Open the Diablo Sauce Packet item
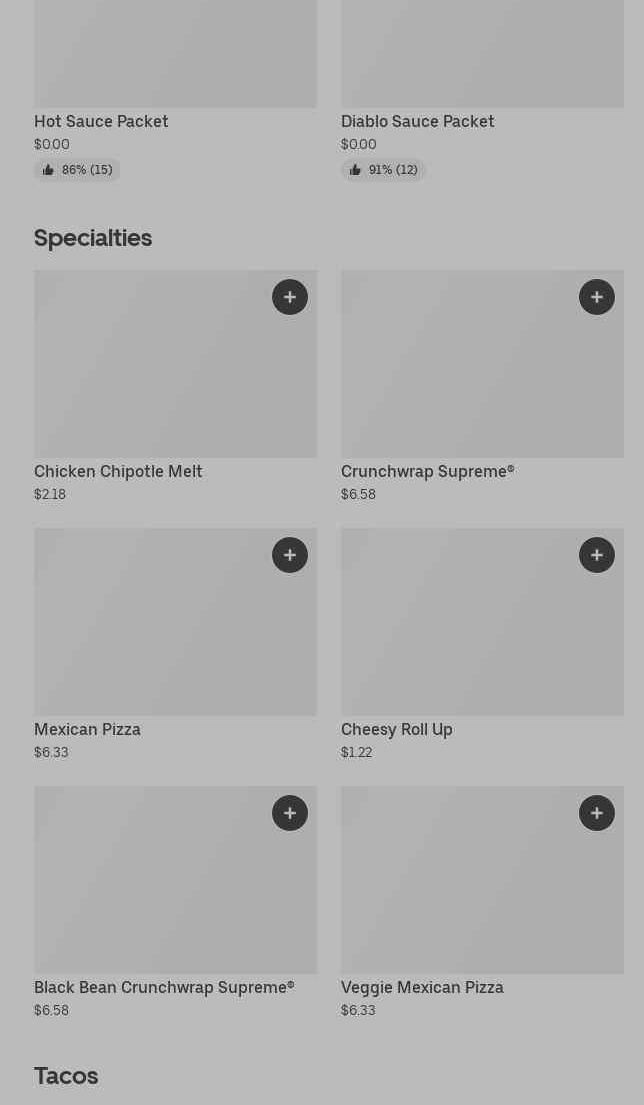The image size is (644, 1105). (x=483, y=90)
